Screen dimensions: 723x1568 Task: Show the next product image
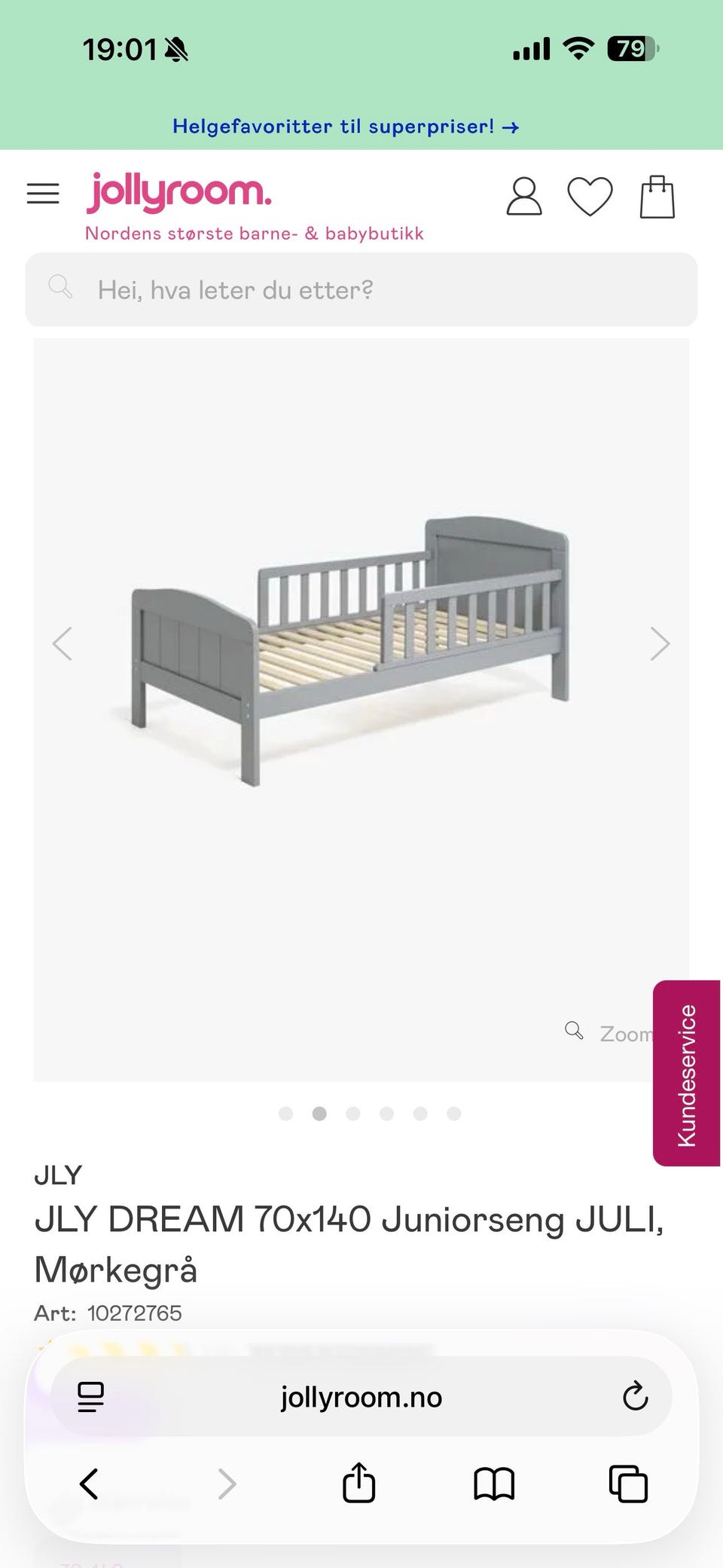[660, 643]
